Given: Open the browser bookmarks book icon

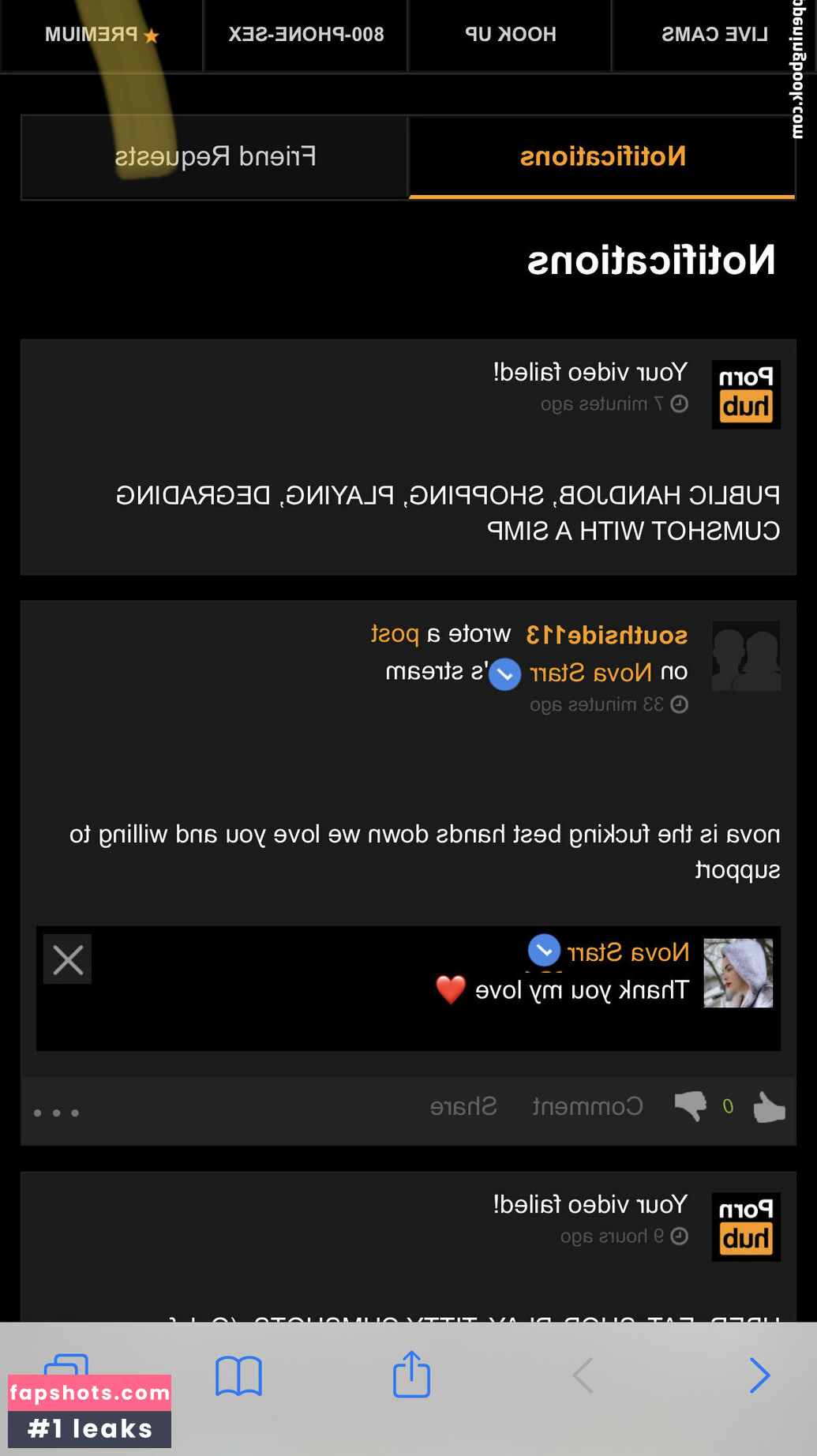Looking at the screenshot, I should click(x=238, y=1376).
